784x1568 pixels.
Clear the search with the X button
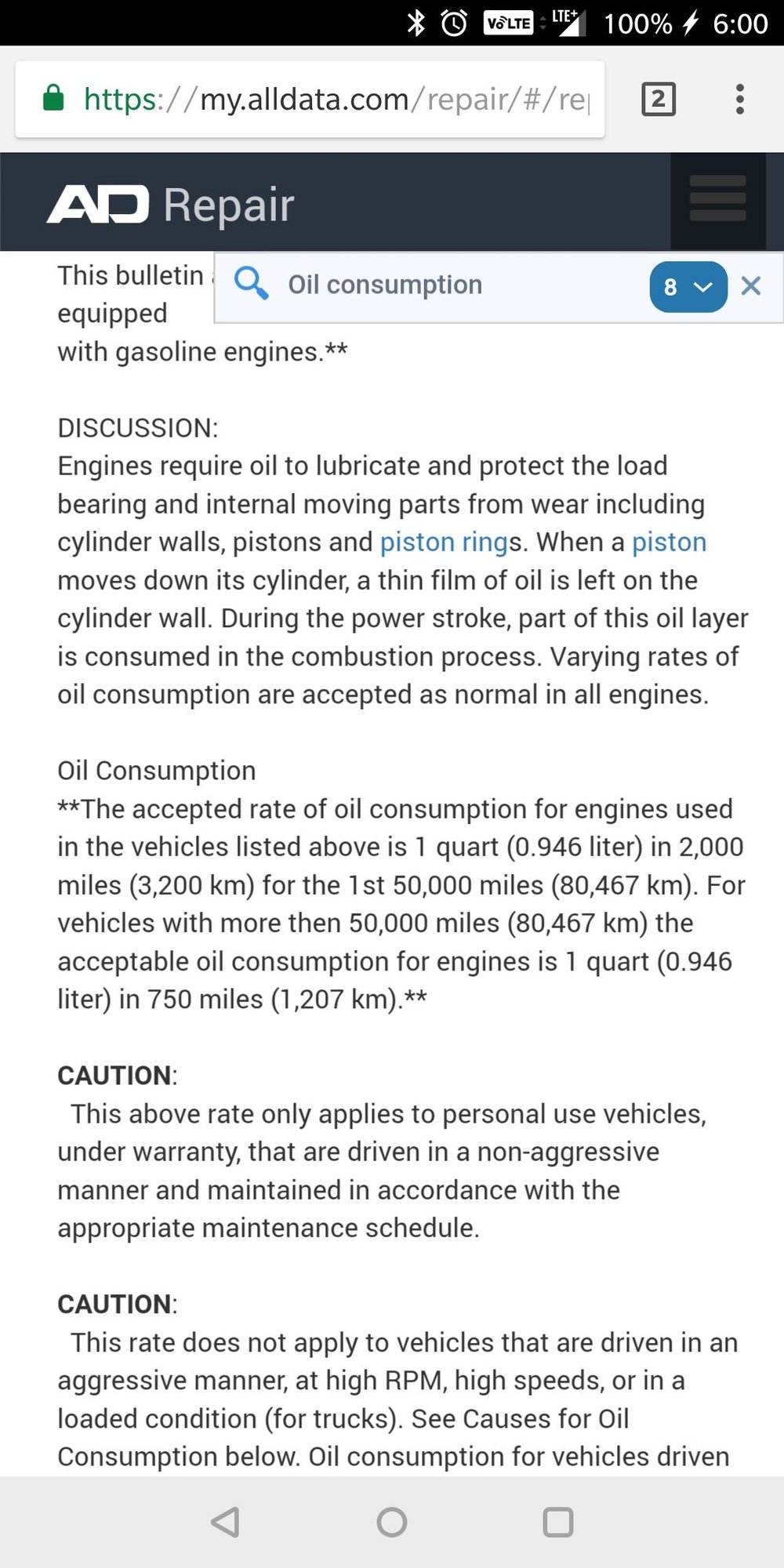pyautogui.click(x=751, y=285)
